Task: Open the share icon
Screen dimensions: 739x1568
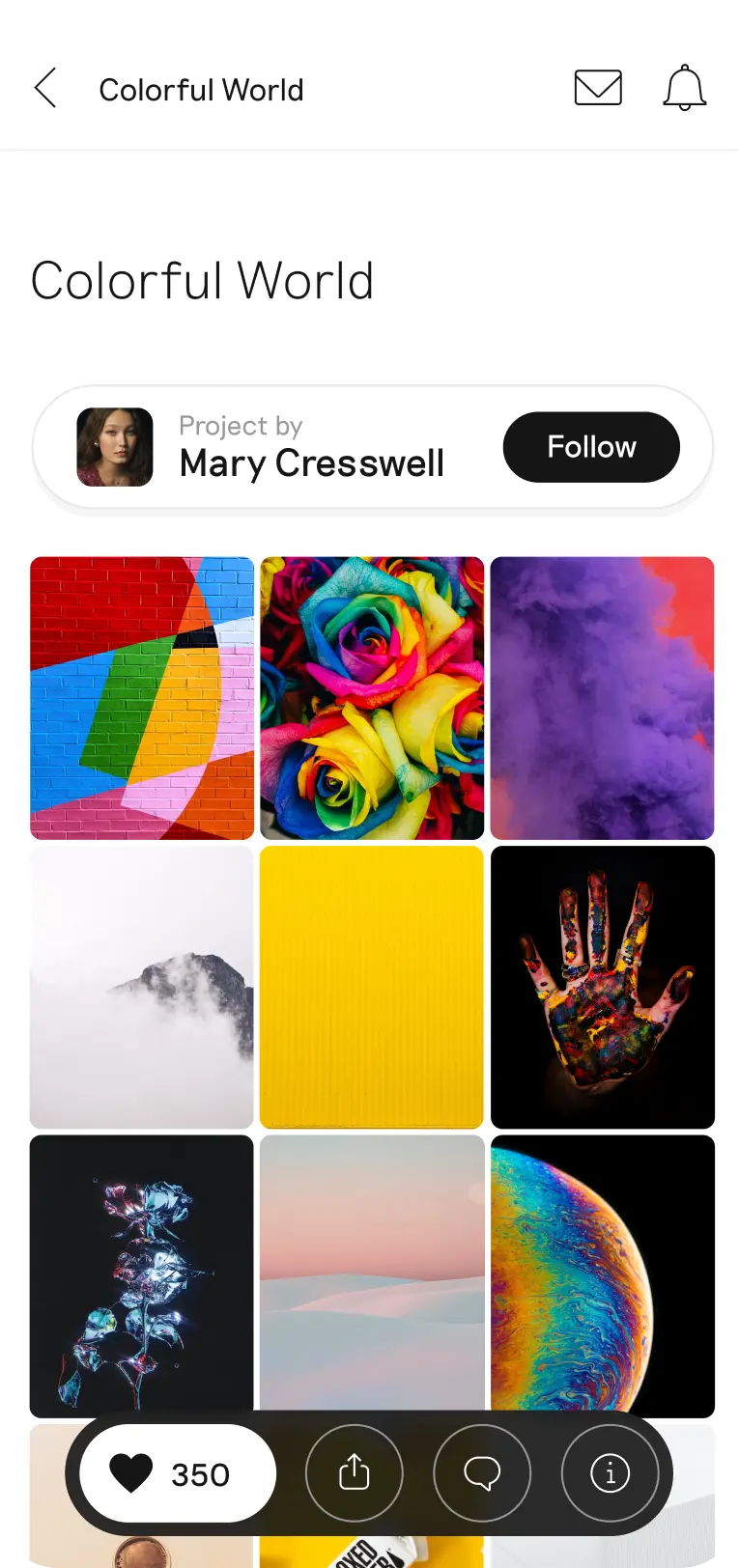Action: pyautogui.click(x=355, y=1473)
